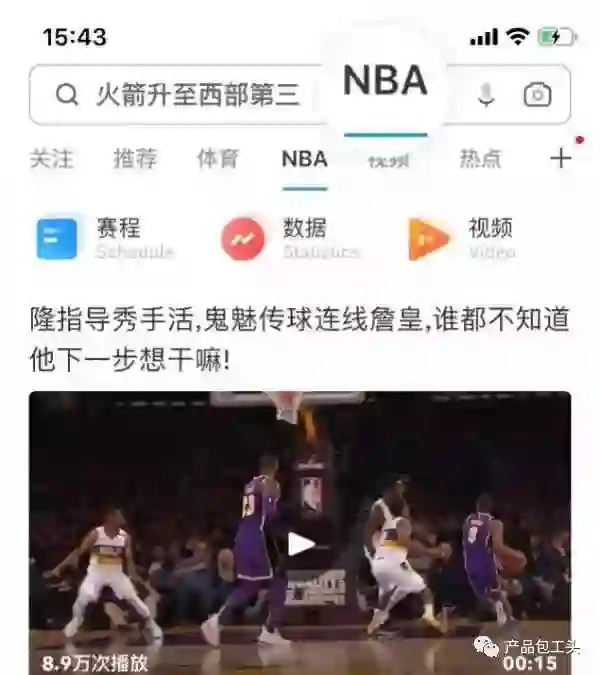Open 赛程 Schedule
This screenshot has height=675, width=600.
pos(105,238)
